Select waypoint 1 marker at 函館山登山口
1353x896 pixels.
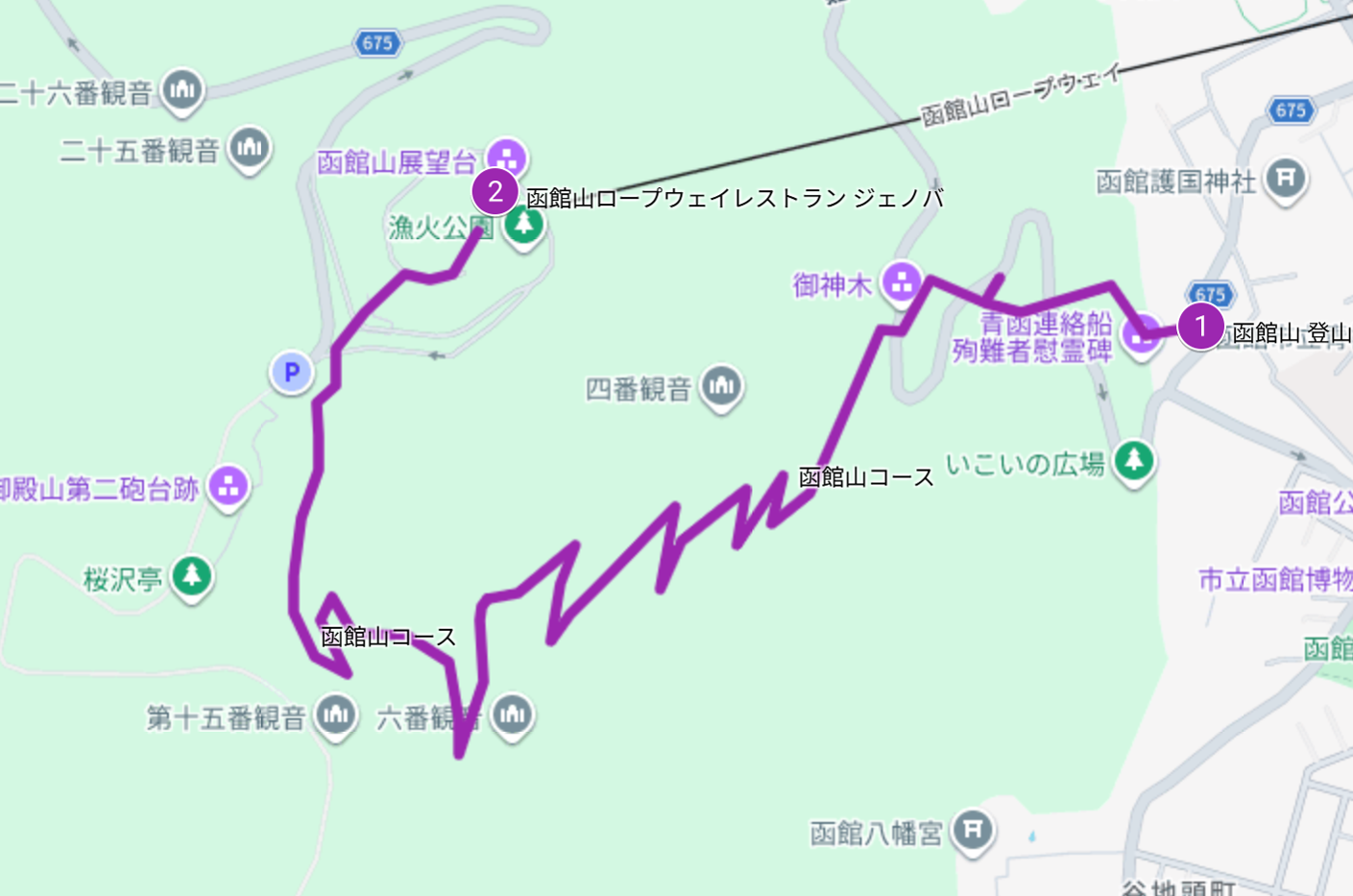(1200, 327)
